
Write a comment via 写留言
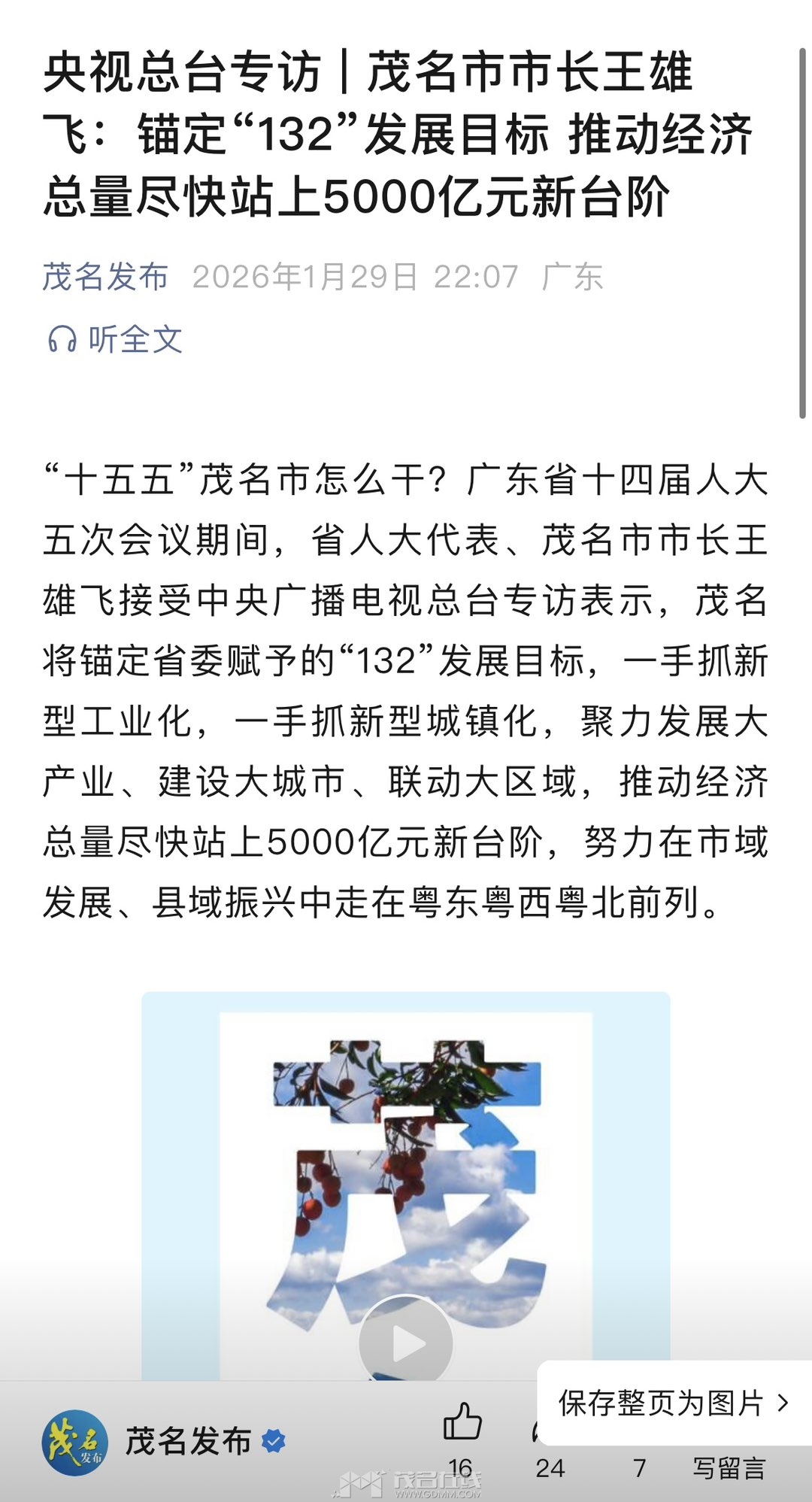pyautogui.click(x=729, y=1467)
